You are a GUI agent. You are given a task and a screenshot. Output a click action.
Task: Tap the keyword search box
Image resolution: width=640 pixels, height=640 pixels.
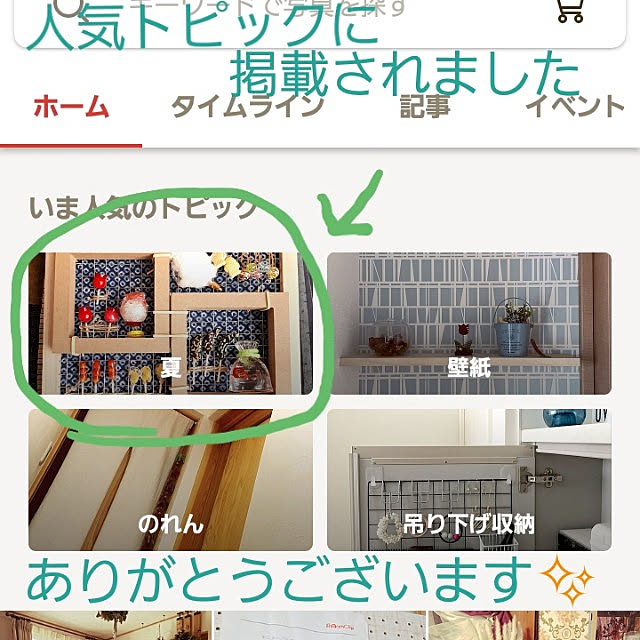point(280,12)
